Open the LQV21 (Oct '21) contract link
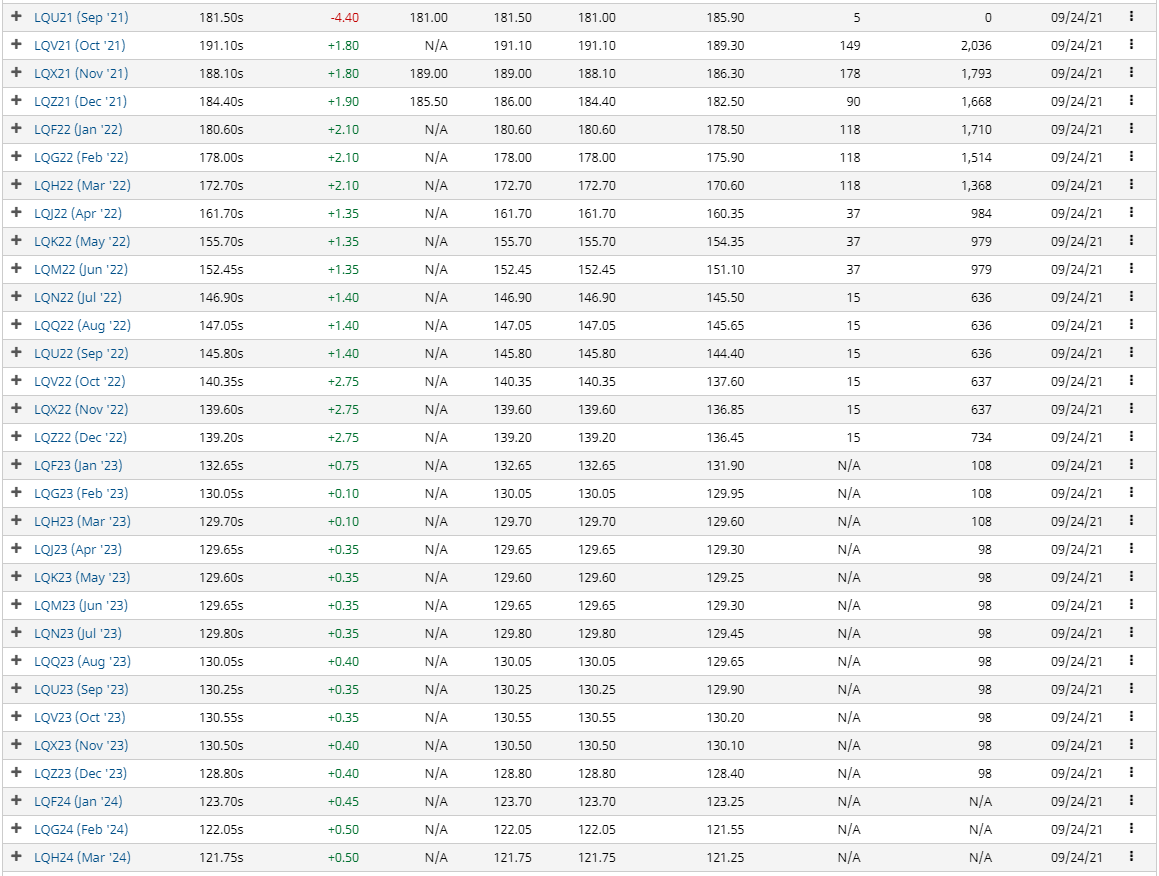The width and height of the screenshot is (1159, 876). tap(79, 45)
